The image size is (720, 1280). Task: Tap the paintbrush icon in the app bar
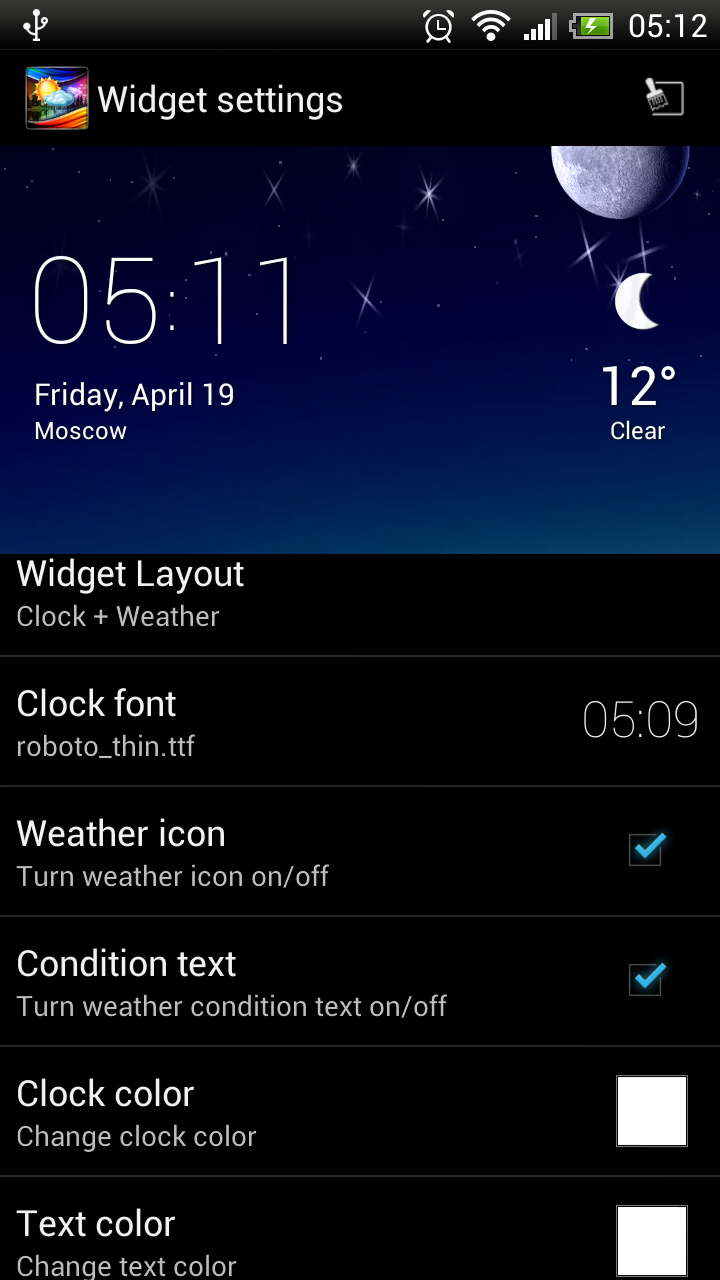[x=664, y=99]
